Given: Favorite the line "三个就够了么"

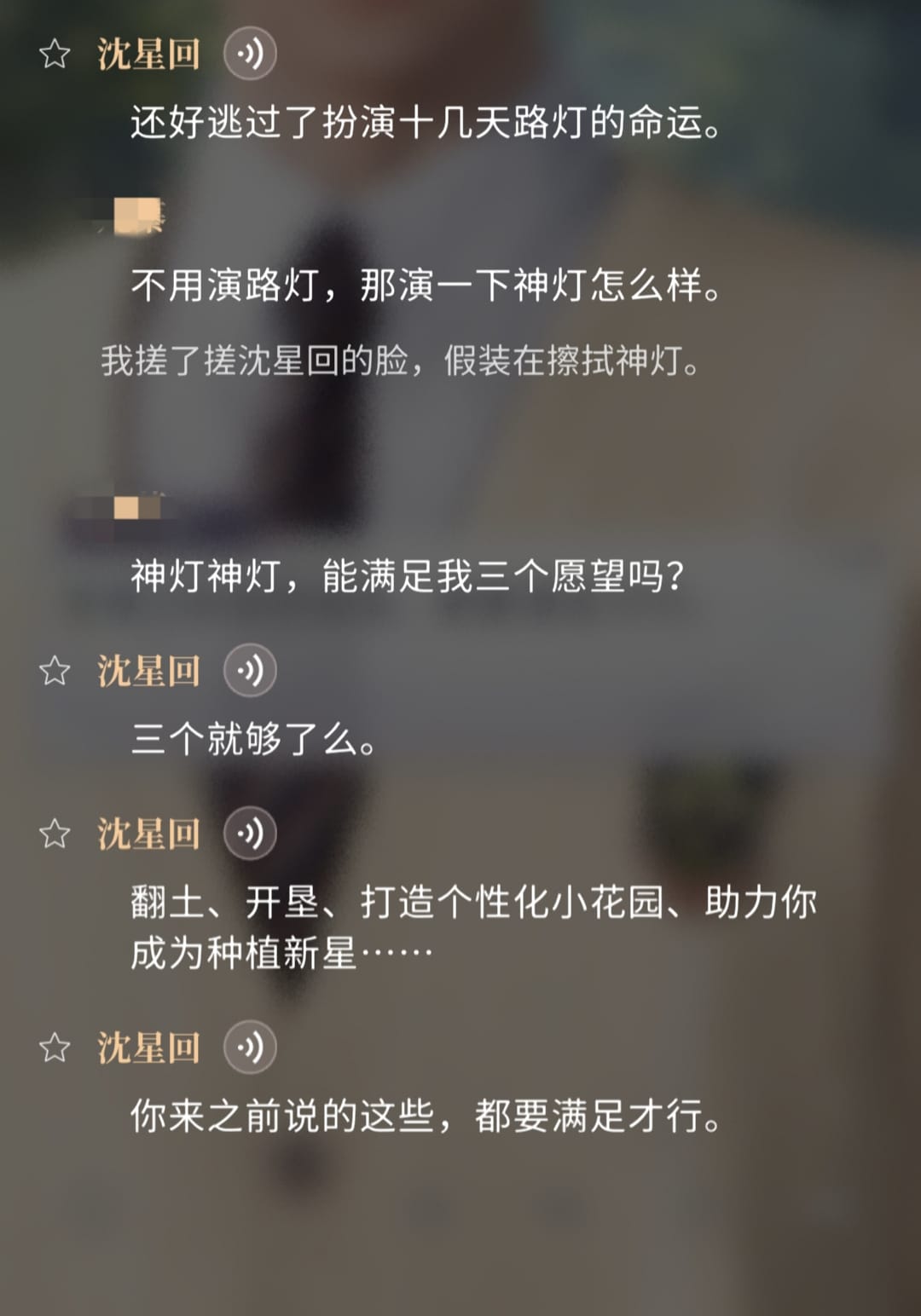Looking at the screenshot, I should click(x=55, y=671).
